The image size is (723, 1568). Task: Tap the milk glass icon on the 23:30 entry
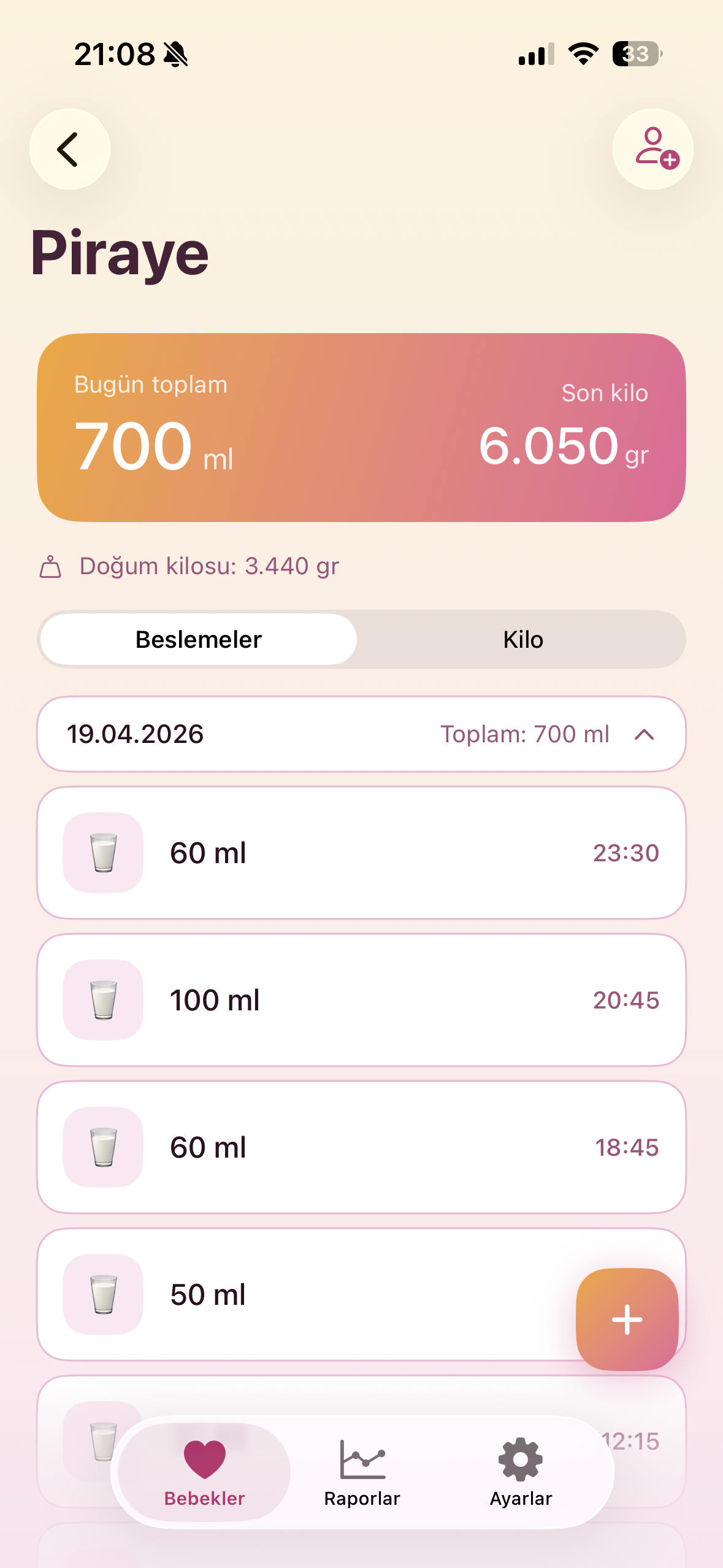pyautogui.click(x=102, y=853)
